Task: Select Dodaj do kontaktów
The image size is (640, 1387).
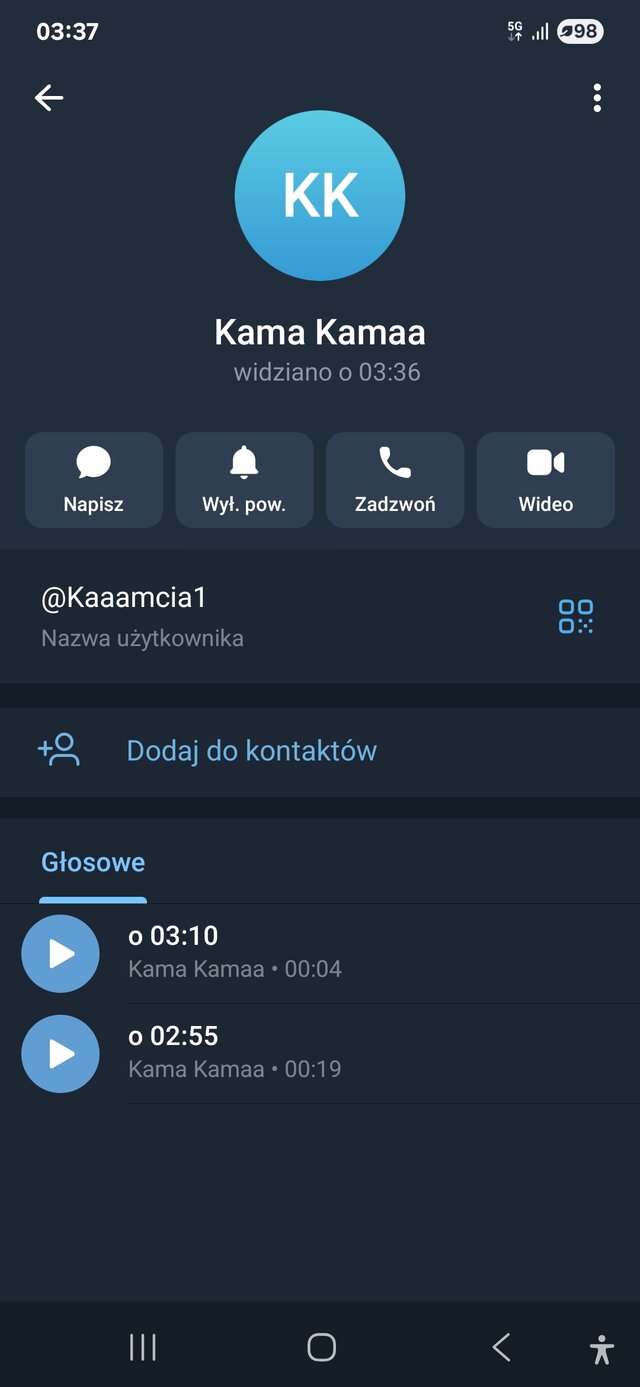Action: click(251, 751)
